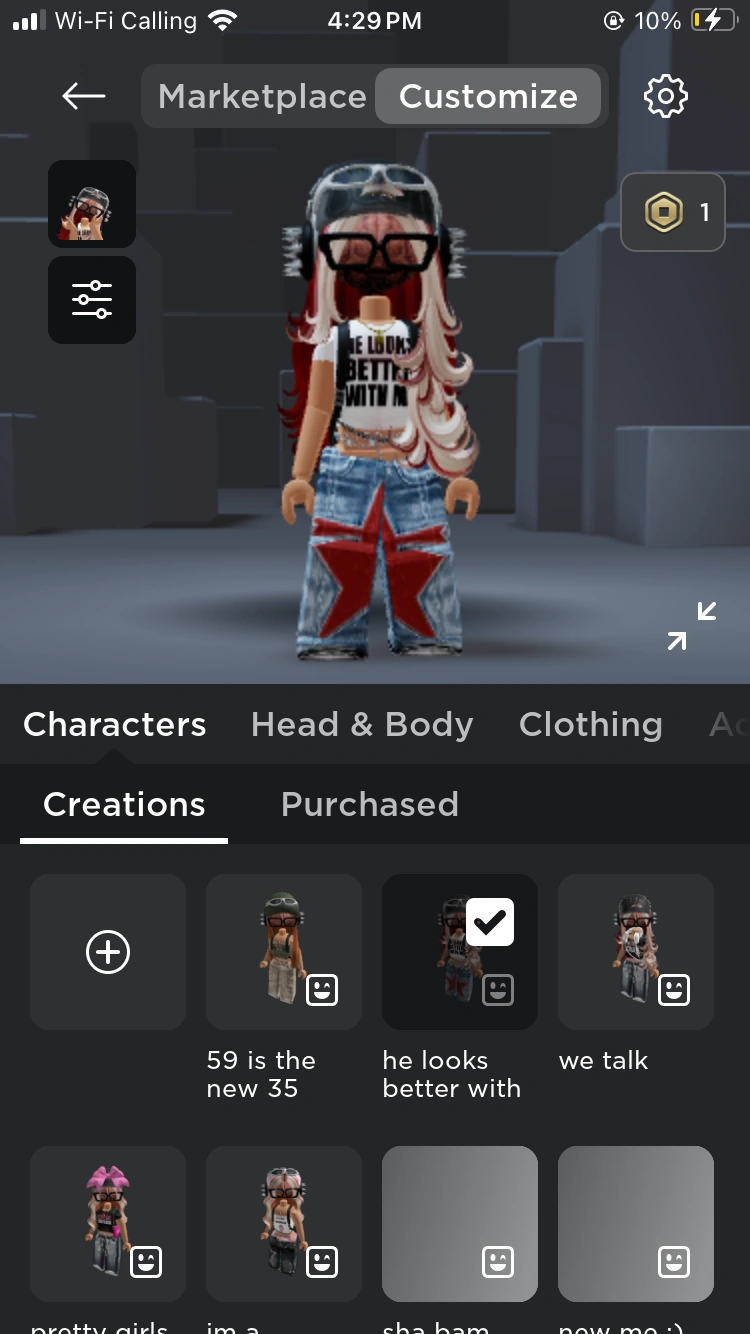This screenshot has height=1334, width=750.
Task: Select the "new me :)" outfit tile
Action: 636,1224
